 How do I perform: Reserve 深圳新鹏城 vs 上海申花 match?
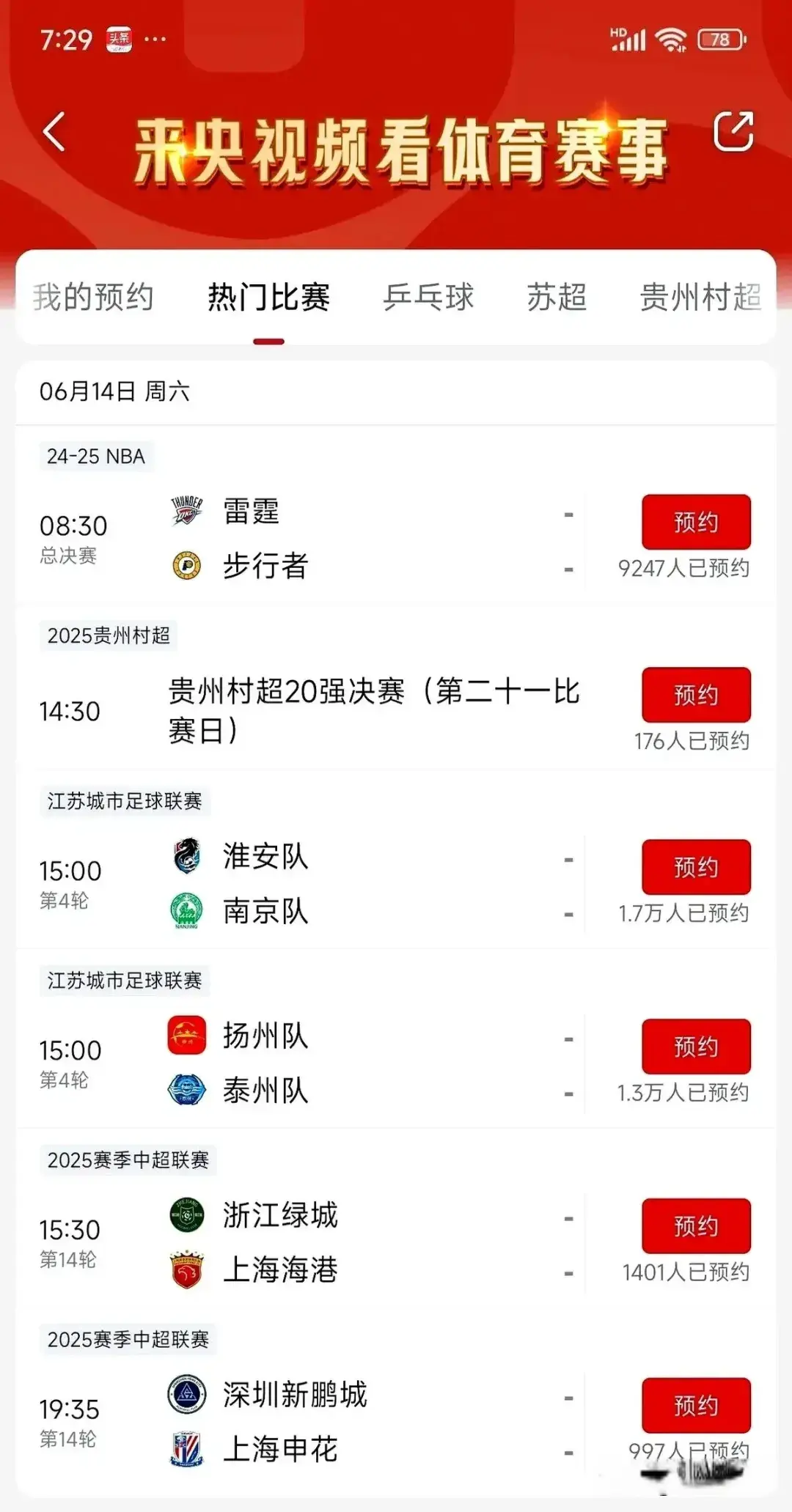click(x=696, y=1405)
